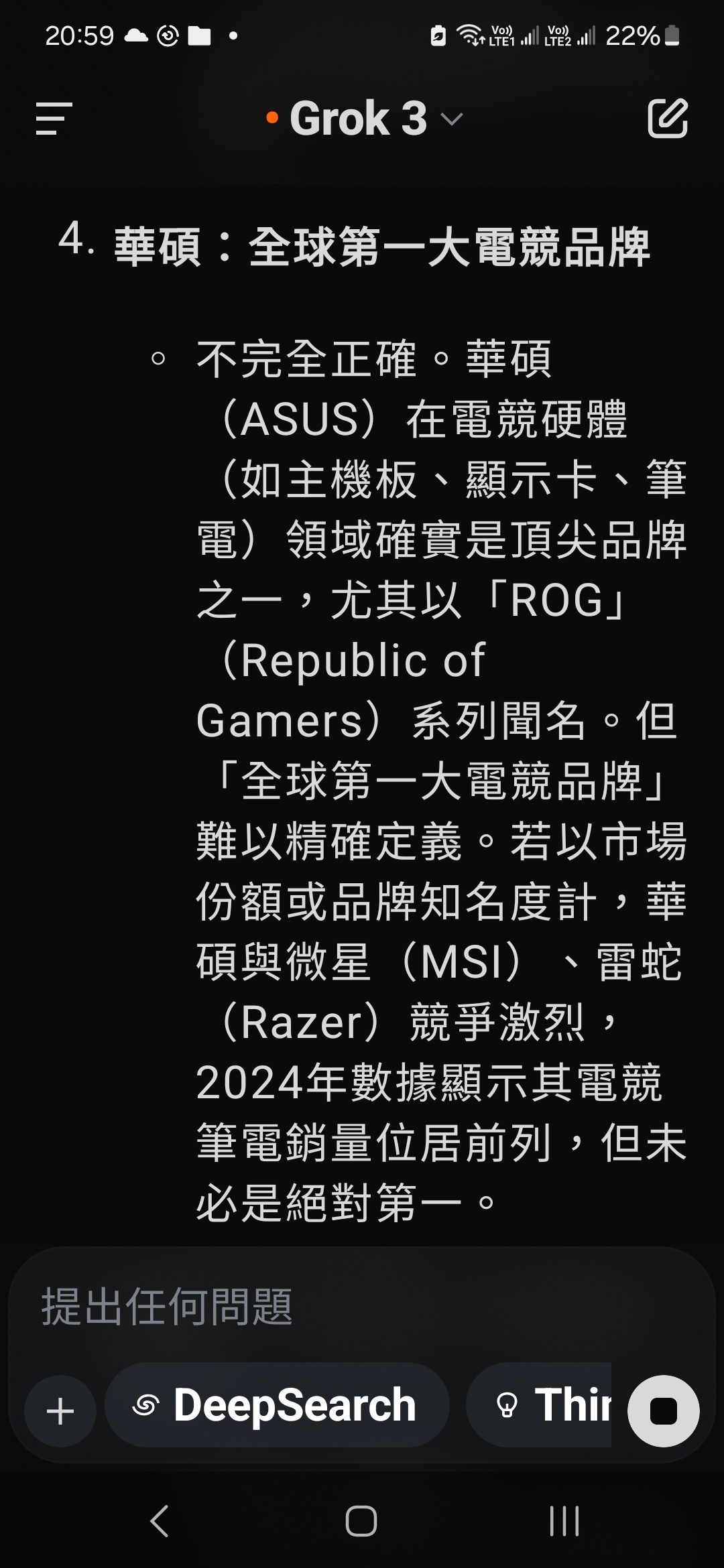Go back using system navigation

click(159, 1521)
